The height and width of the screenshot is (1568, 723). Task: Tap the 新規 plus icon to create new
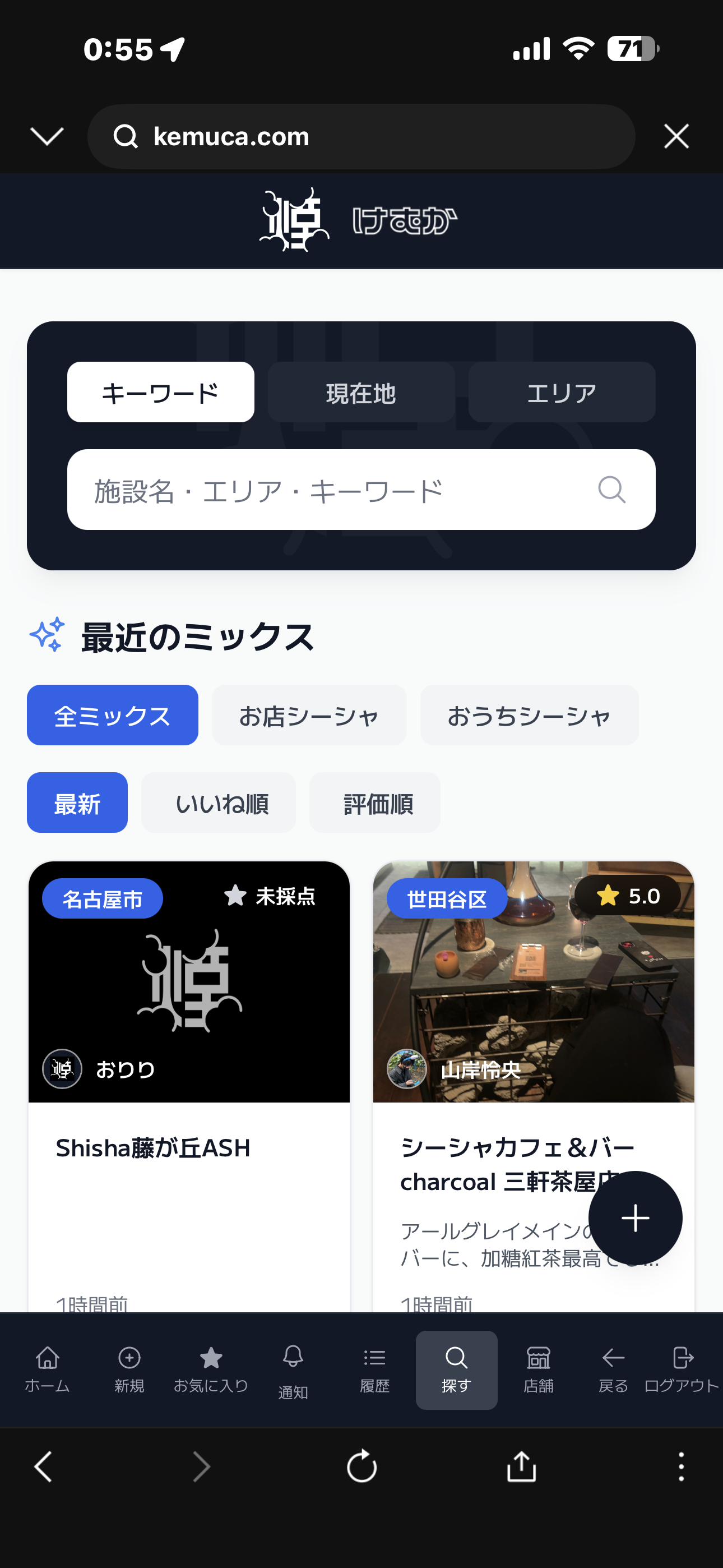click(128, 1363)
